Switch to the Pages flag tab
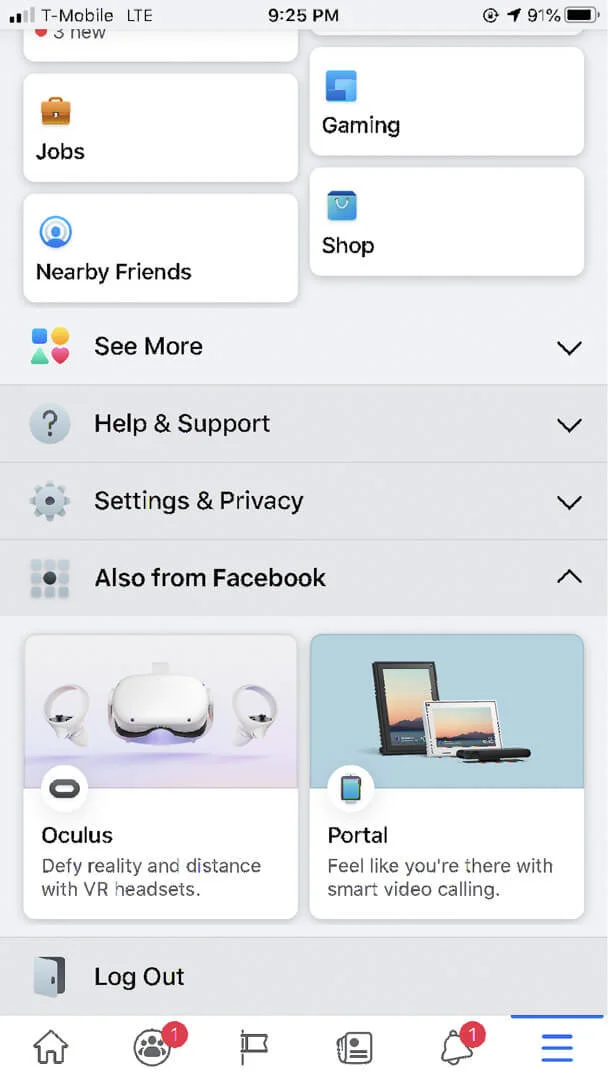The height and width of the screenshot is (1080, 608). (x=253, y=1047)
